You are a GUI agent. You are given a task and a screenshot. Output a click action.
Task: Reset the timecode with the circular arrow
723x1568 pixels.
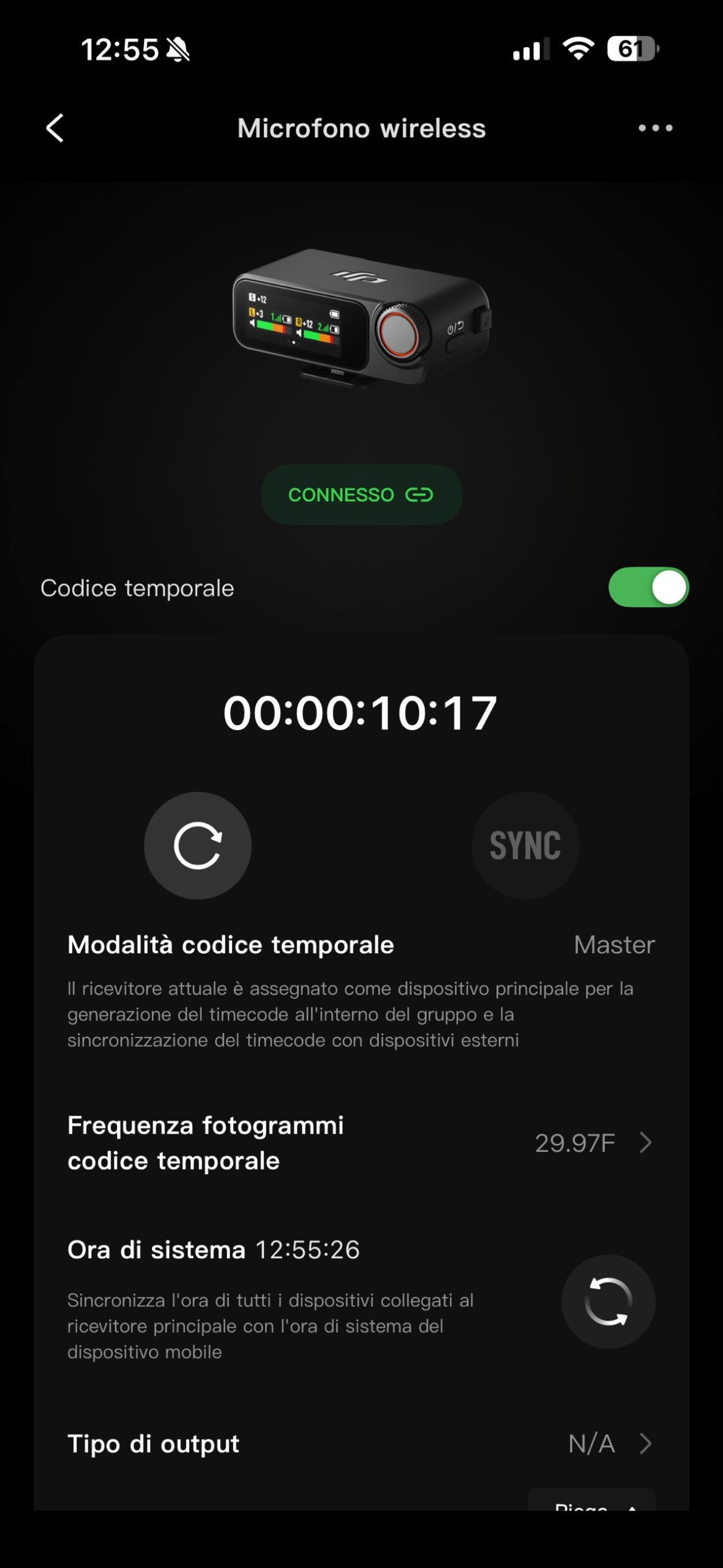[x=198, y=845]
